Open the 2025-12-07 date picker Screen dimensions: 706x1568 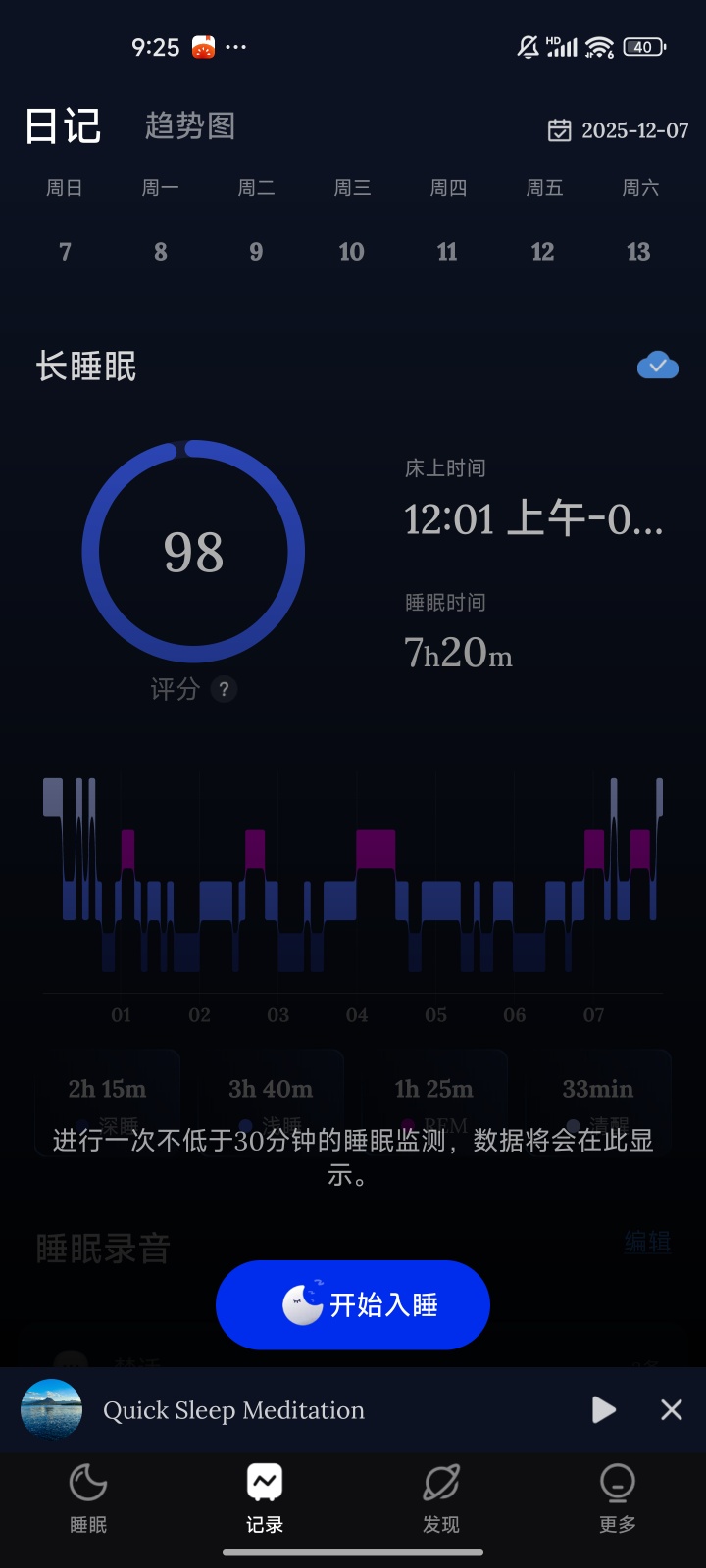click(x=619, y=130)
